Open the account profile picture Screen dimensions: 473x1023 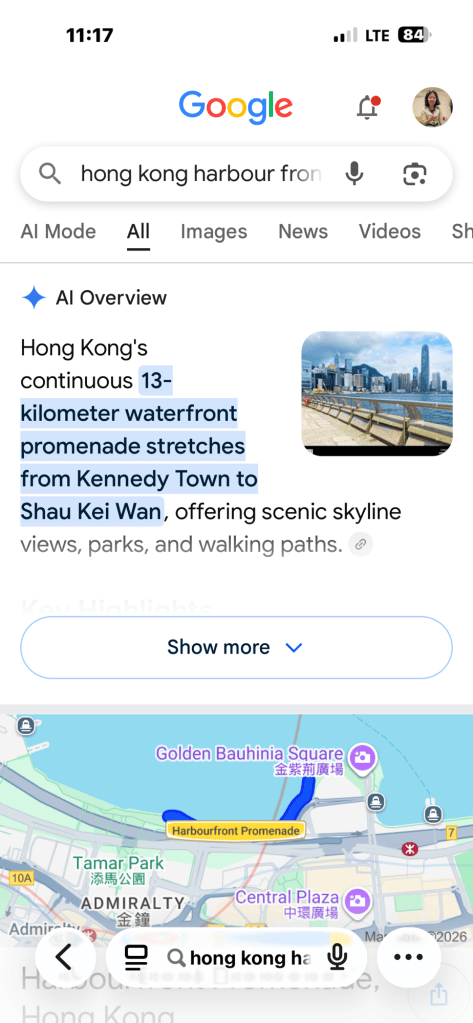click(x=433, y=107)
